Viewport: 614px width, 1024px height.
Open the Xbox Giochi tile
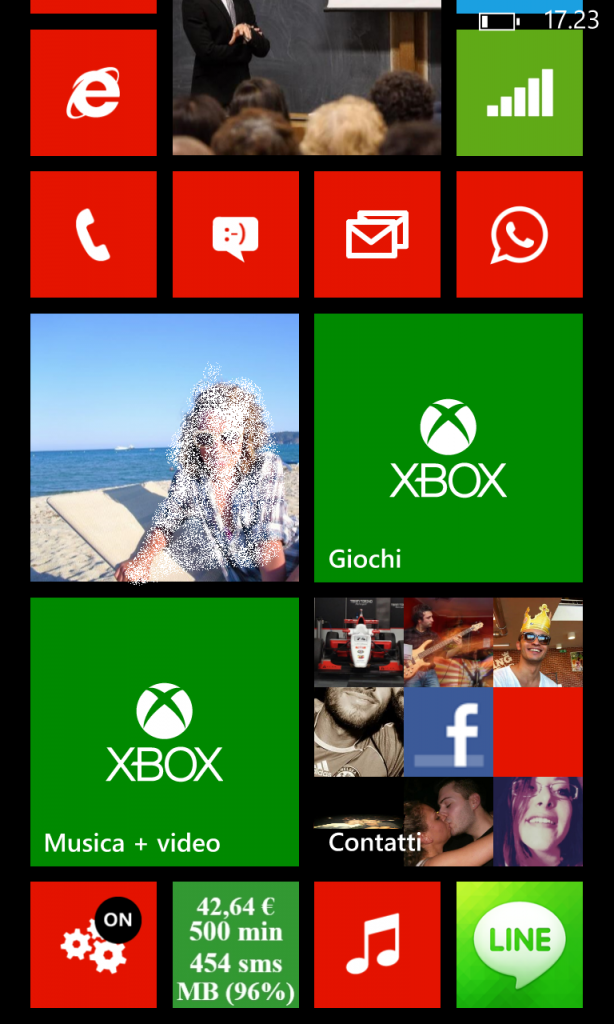[x=448, y=447]
